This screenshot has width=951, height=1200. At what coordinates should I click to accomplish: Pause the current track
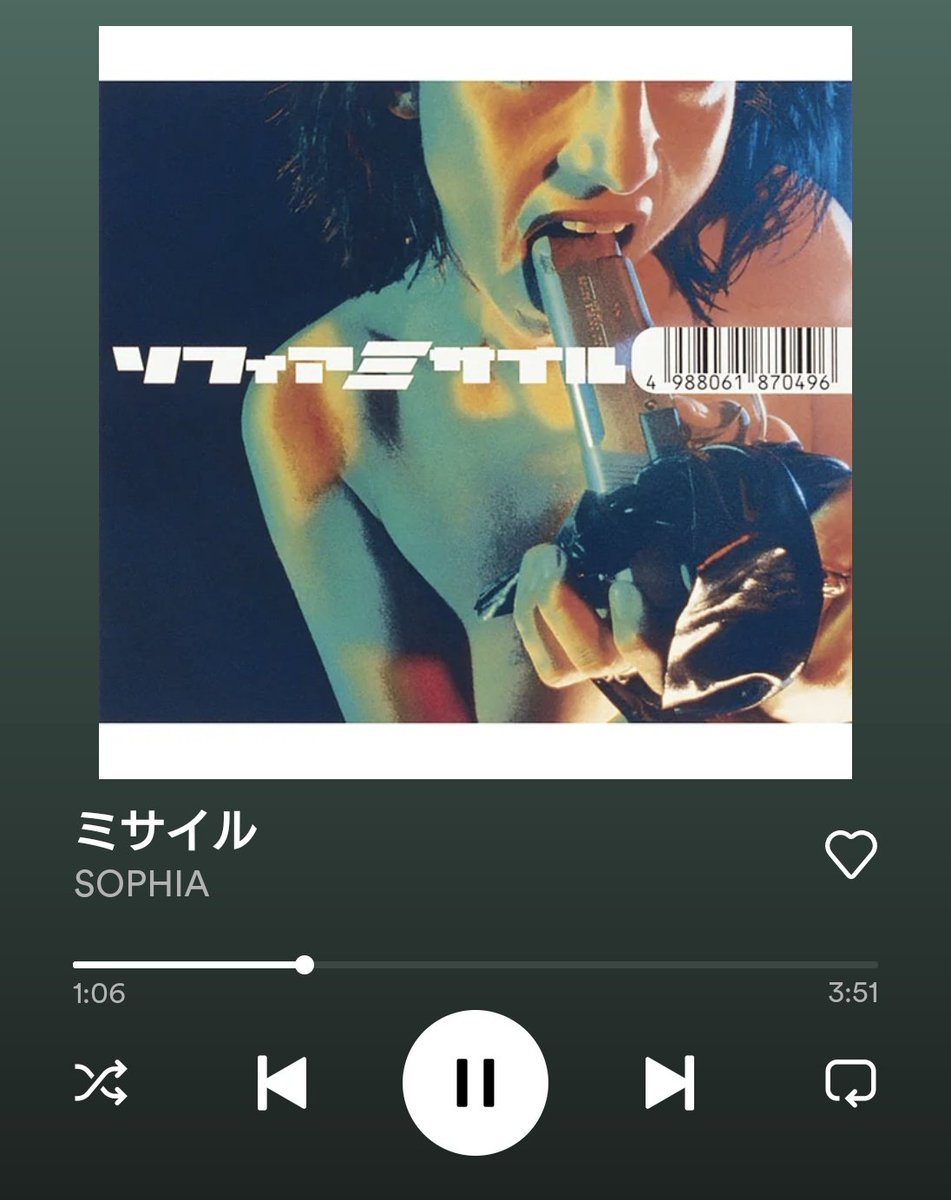(475, 1082)
